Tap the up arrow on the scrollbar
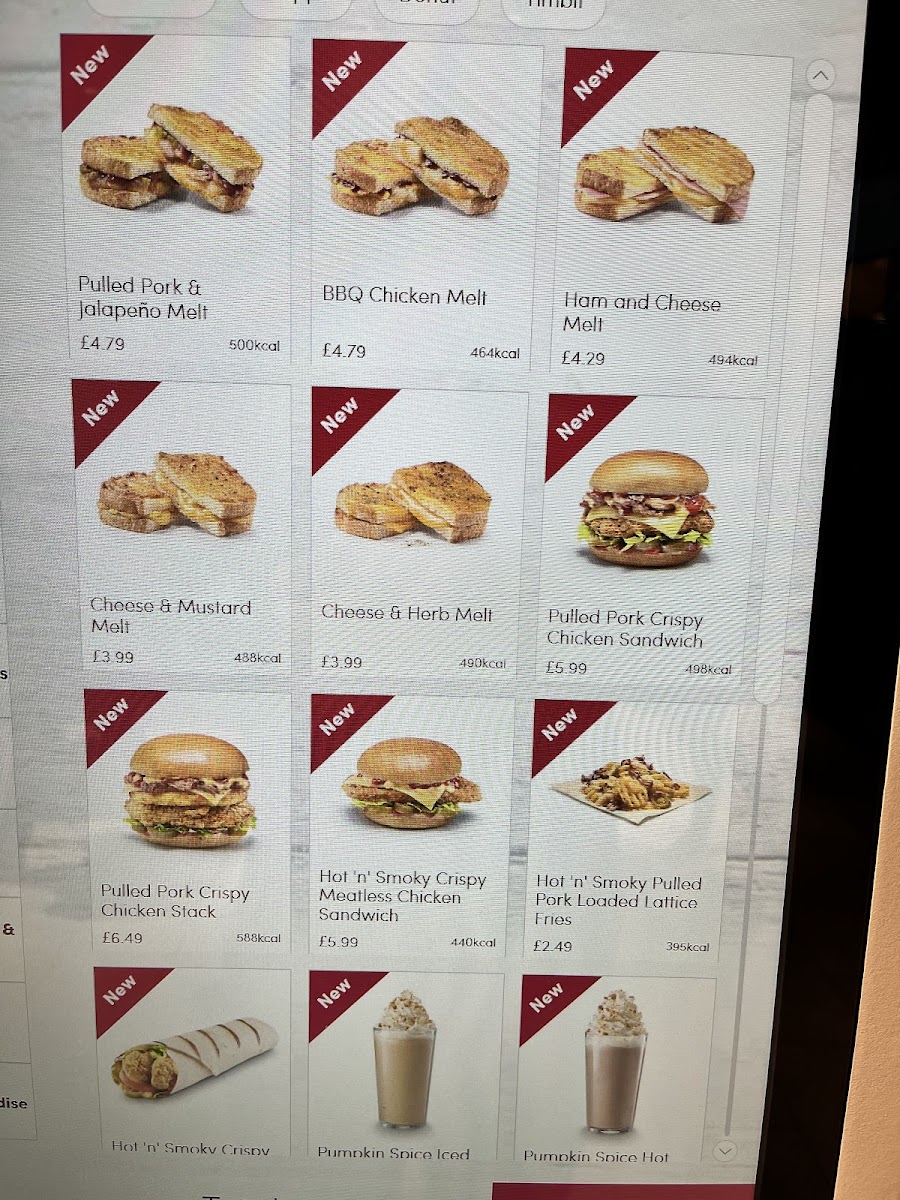The width and height of the screenshot is (900, 1200). pyautogui.click(x=821, y=75)
